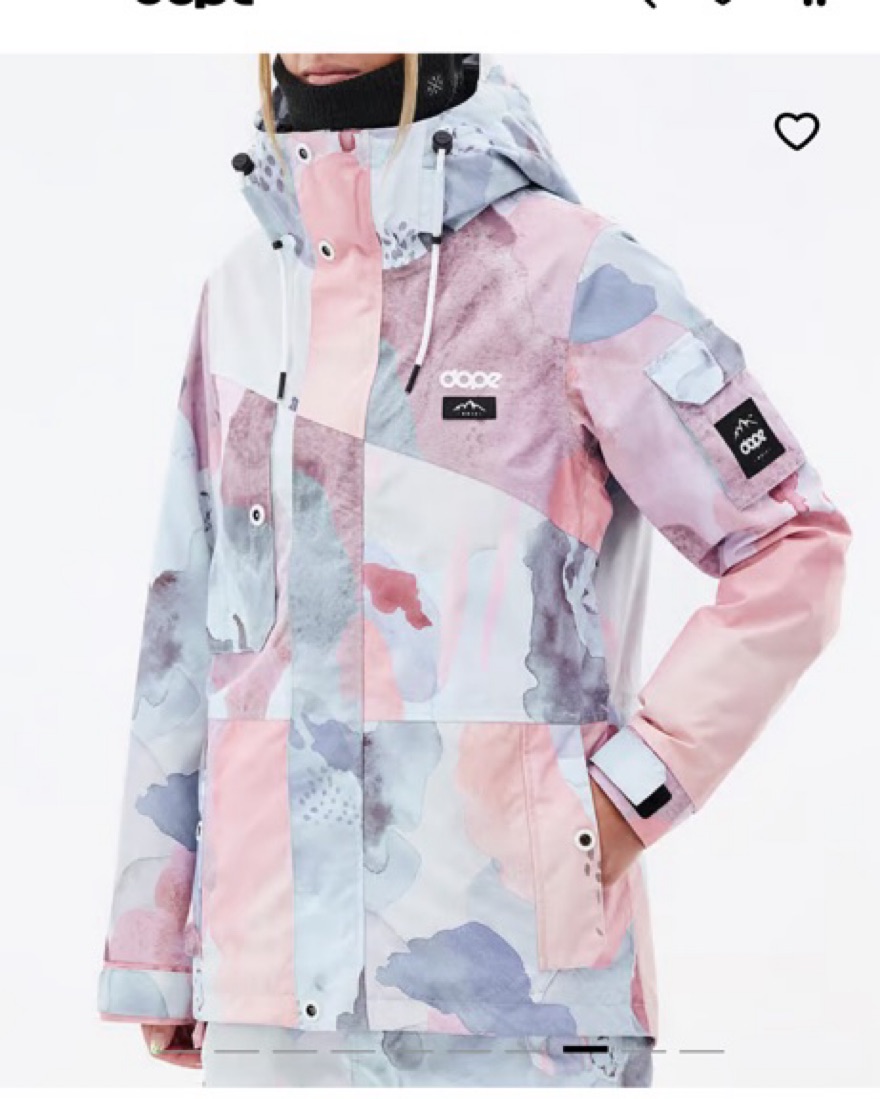Jump to the first photo in the indicator
This screenshot has height=1099, width=880.
237,1051
